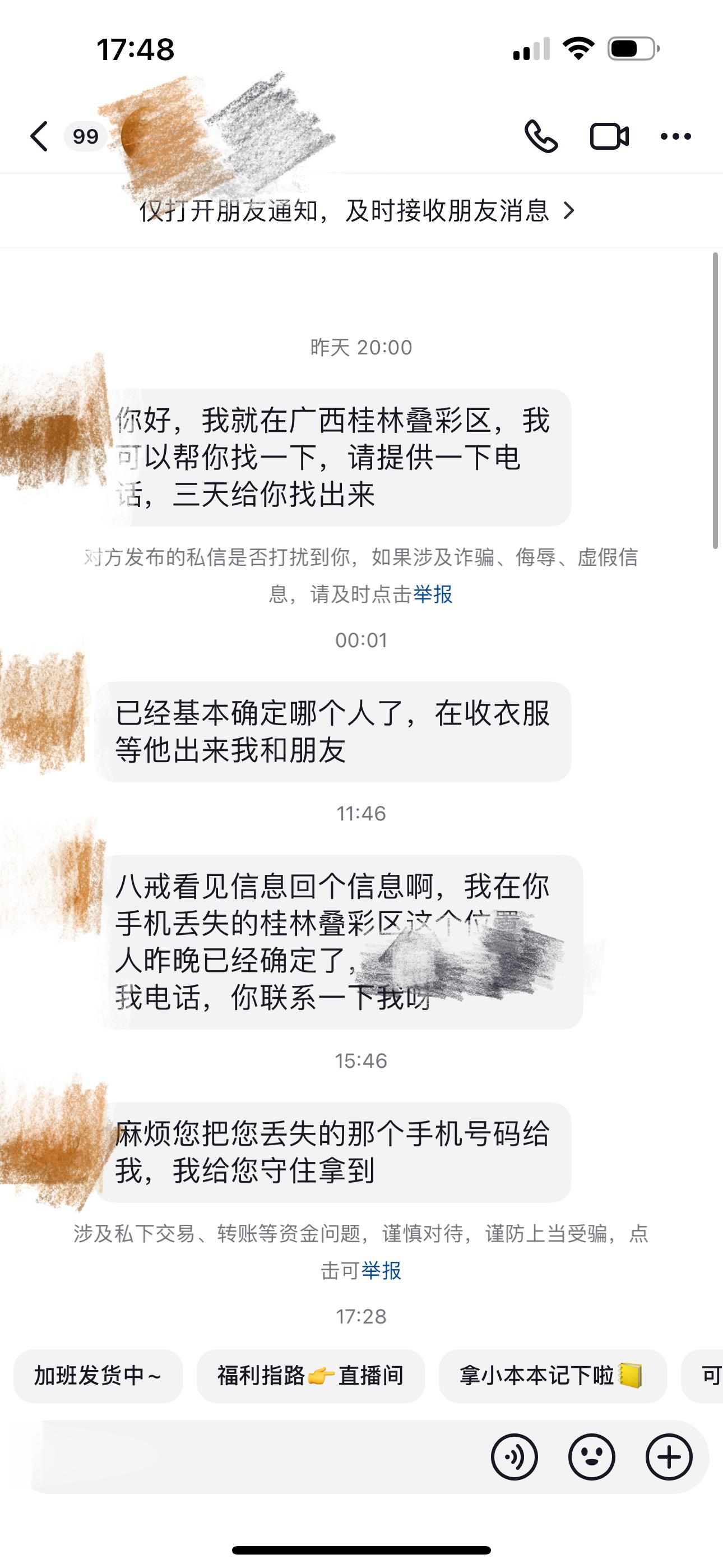Go back to the message list
The width and height of the screenshot is (723, 1568).
tap(39, 136)
